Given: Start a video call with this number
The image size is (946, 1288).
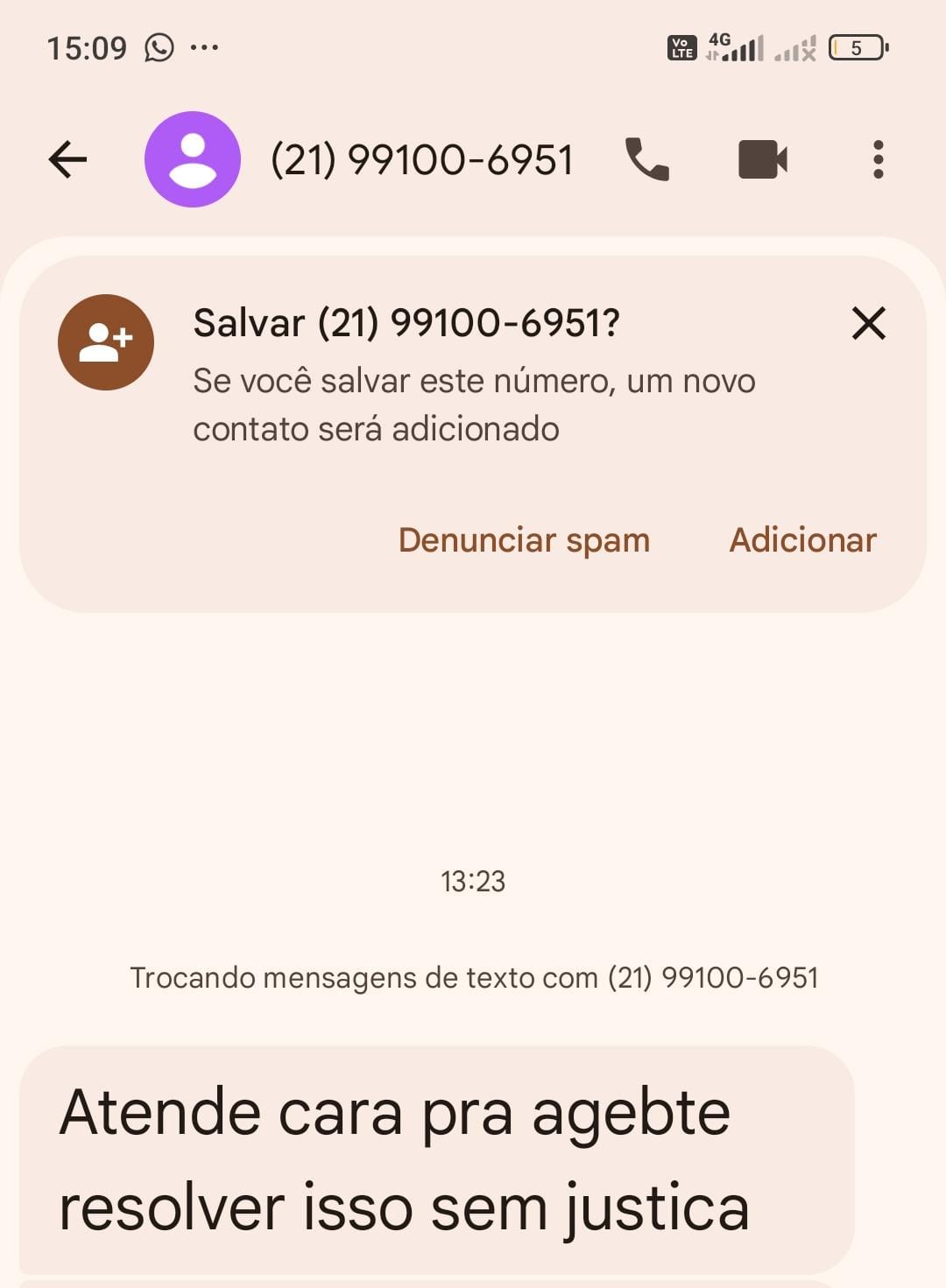Looking at the screenshot, I should (x=763, y=159).
